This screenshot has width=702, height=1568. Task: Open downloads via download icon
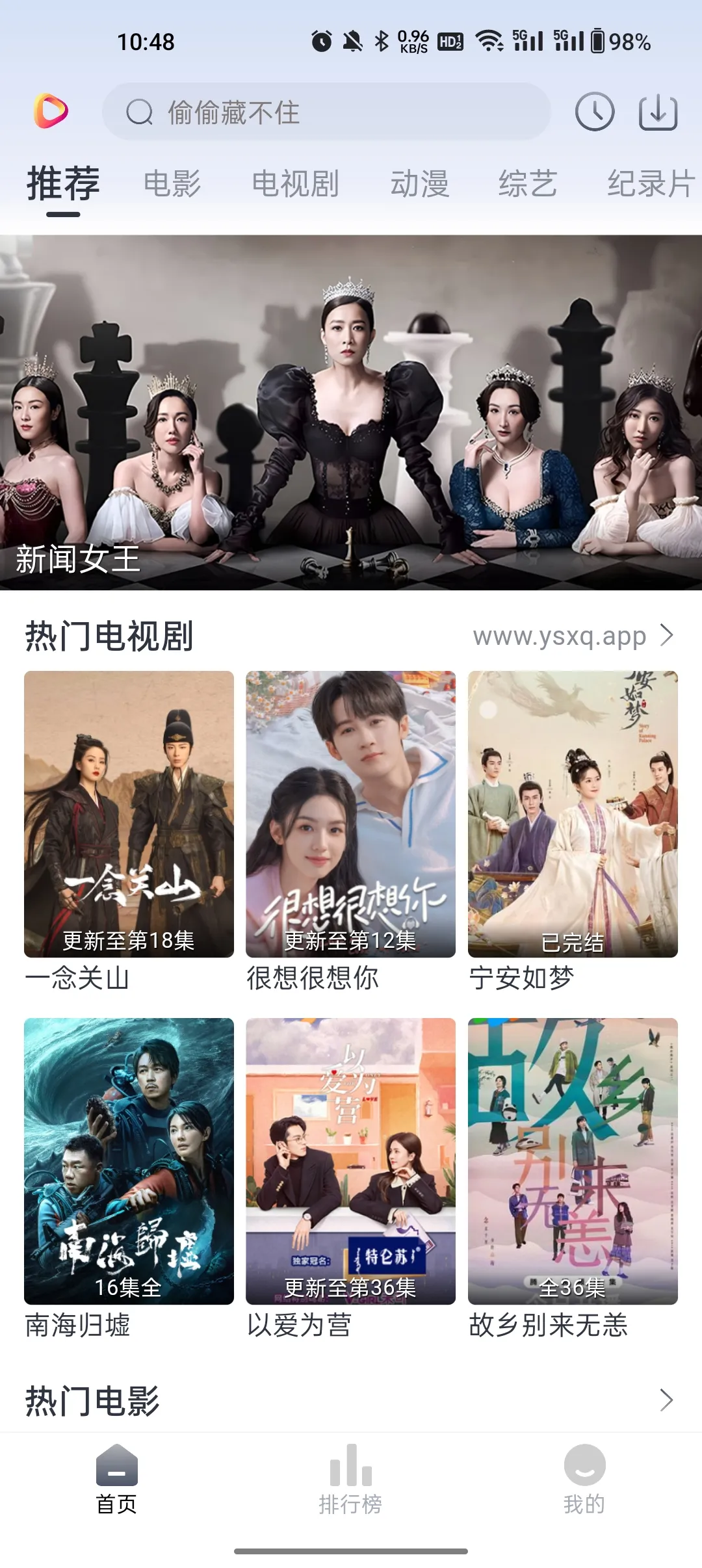pyautogui.click(x=658, y=113)
